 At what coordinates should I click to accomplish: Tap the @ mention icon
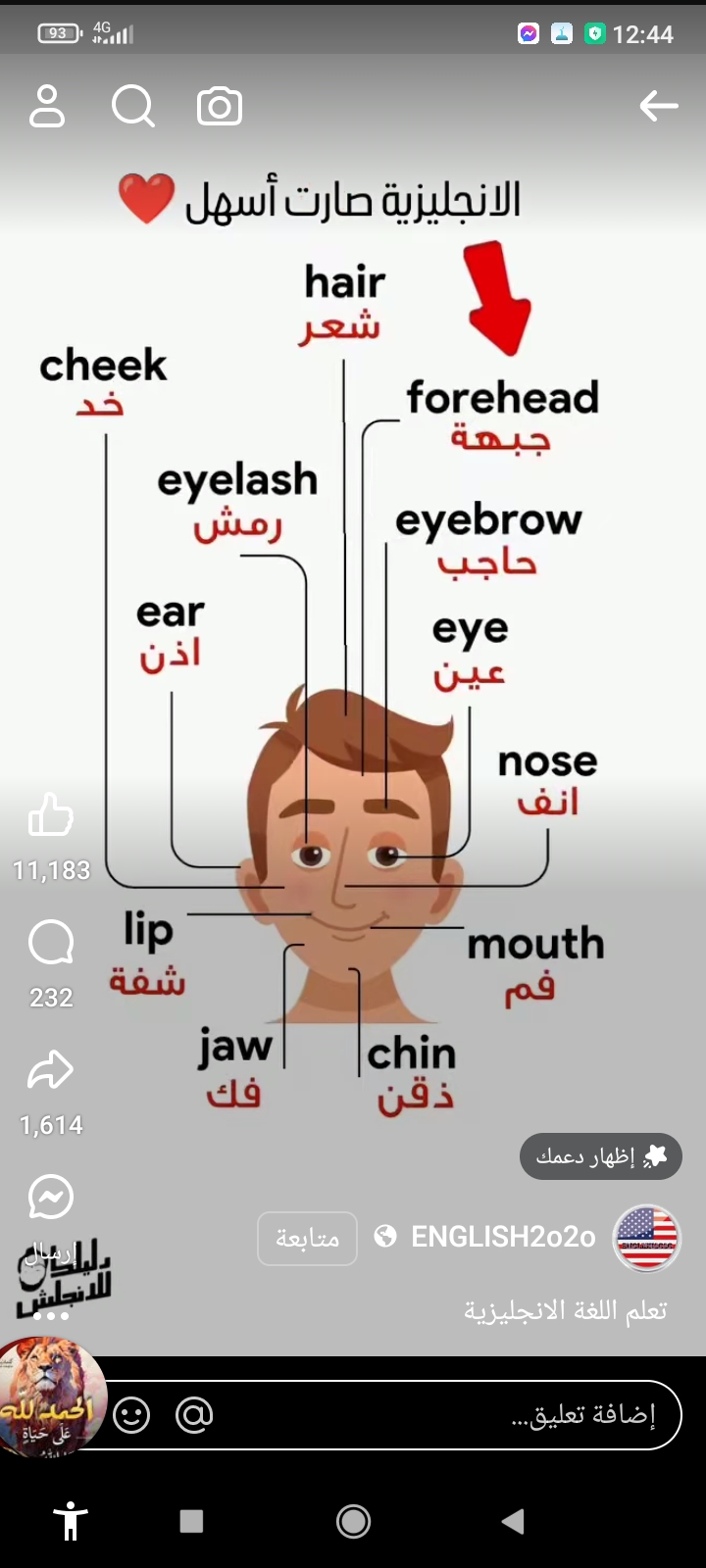194,1415
